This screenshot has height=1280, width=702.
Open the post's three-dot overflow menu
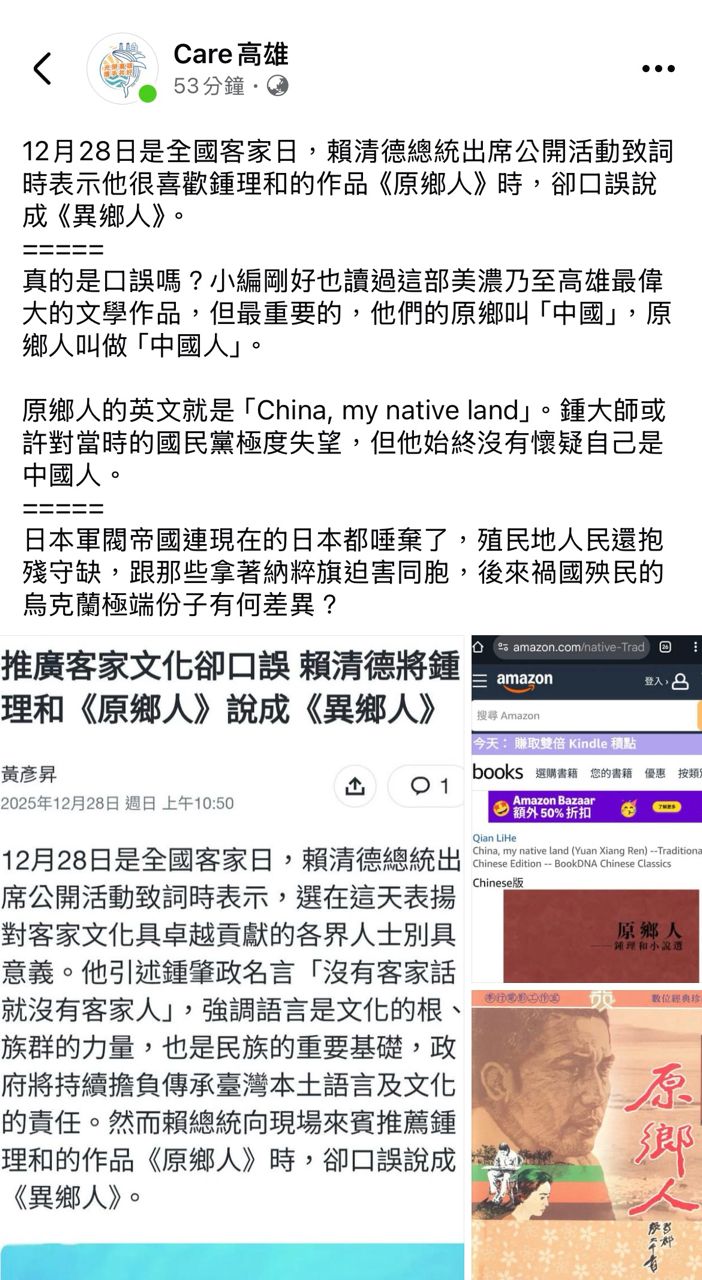point(657,69)
